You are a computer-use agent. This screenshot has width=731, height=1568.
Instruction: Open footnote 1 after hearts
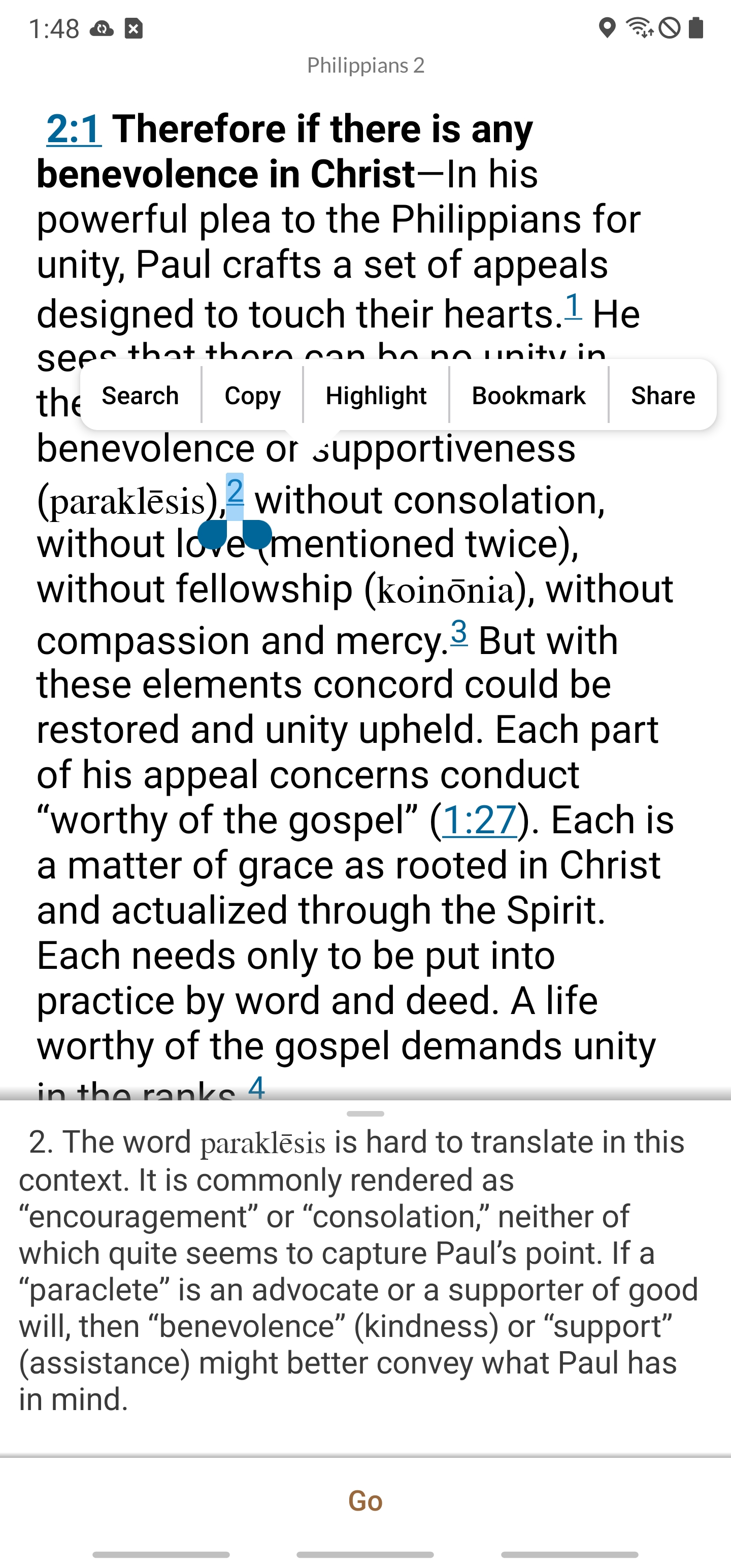pos(573,306)
